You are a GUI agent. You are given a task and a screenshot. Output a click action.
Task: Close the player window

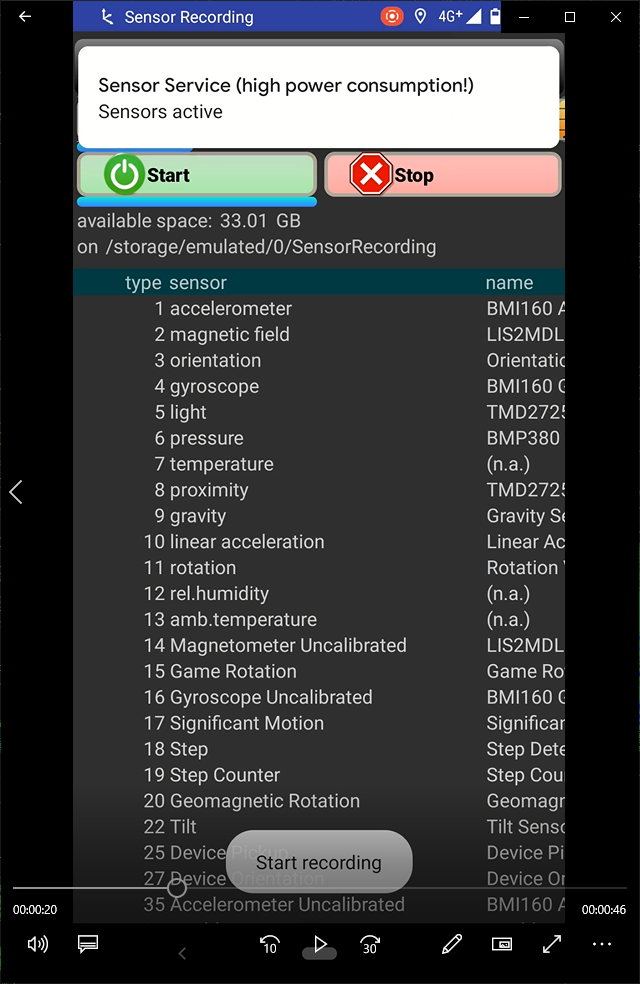(616, 17)
